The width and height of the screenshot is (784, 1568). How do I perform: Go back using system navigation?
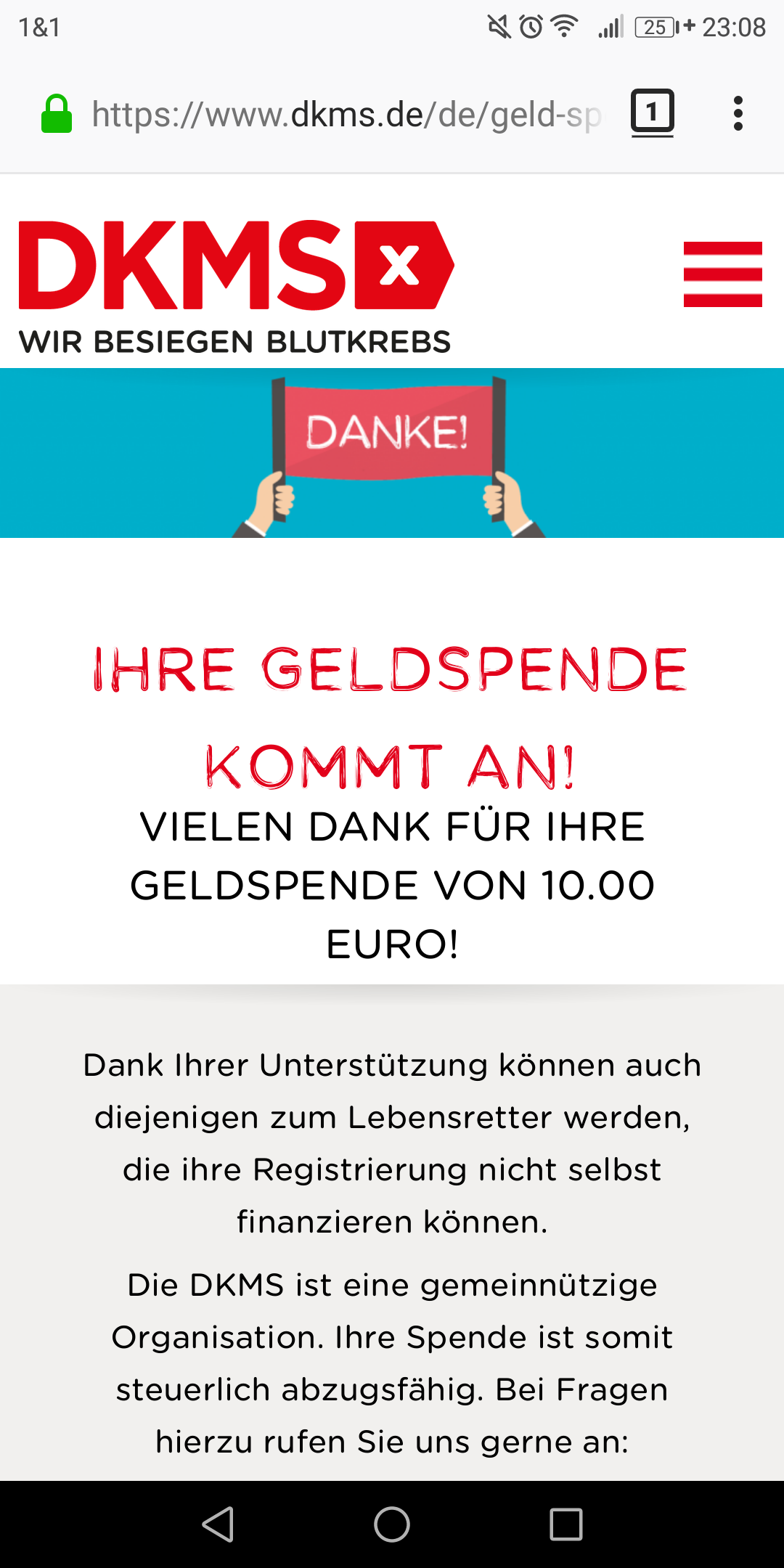coord(218,1524)
